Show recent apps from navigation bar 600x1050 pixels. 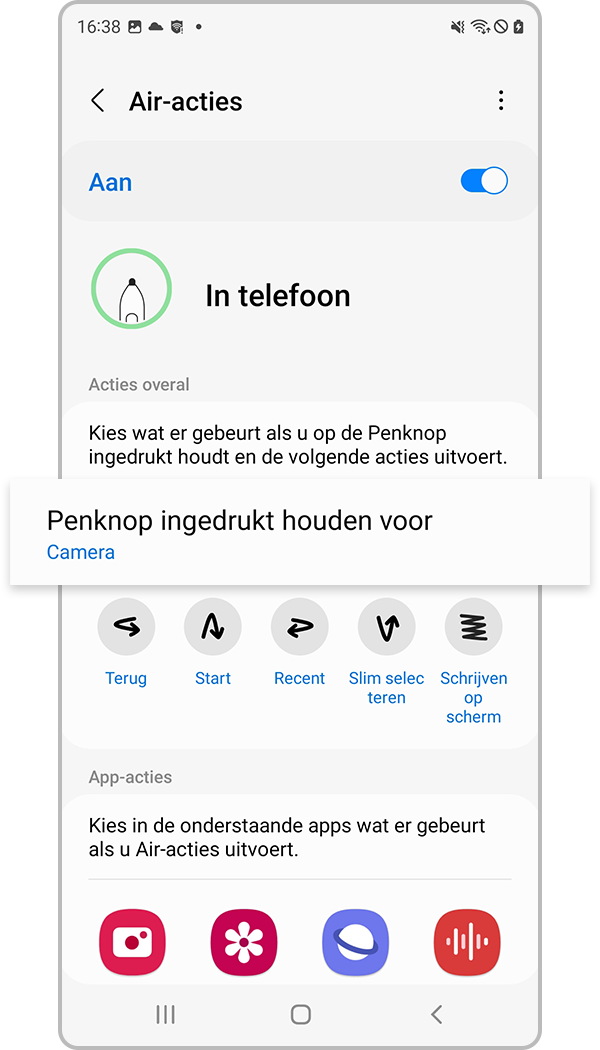pyautogui.click(x=166, y=1015)
